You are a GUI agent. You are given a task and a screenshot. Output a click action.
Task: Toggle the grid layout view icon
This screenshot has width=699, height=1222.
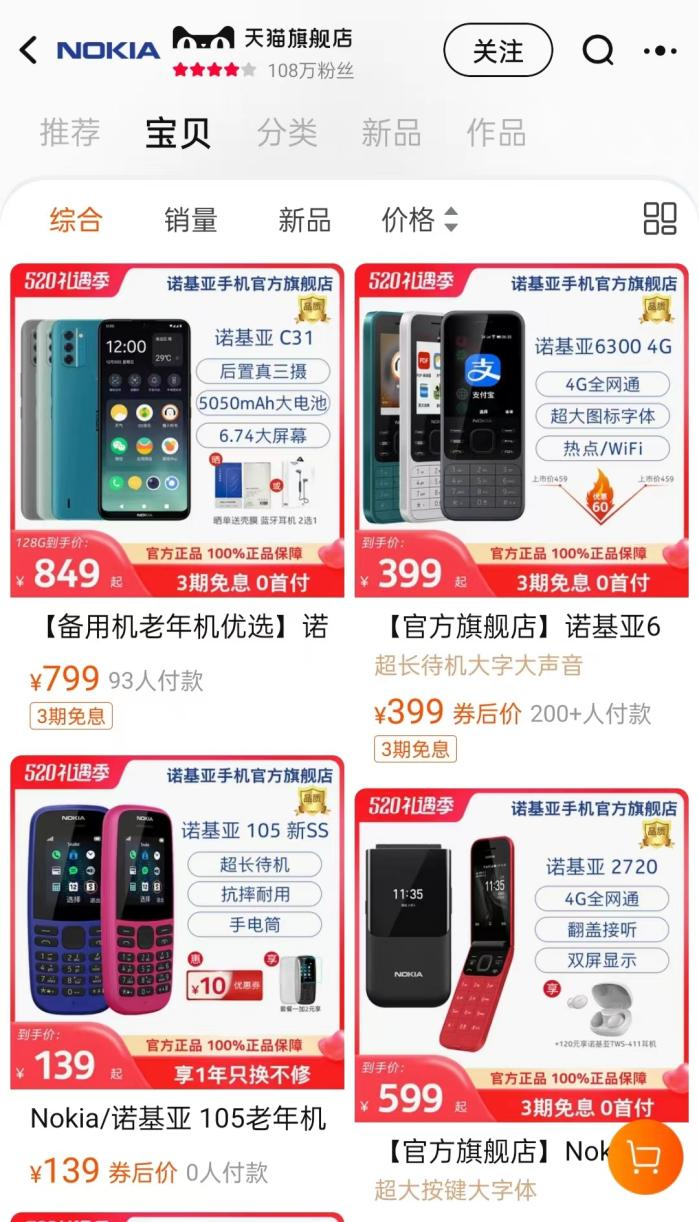point(660,219)
